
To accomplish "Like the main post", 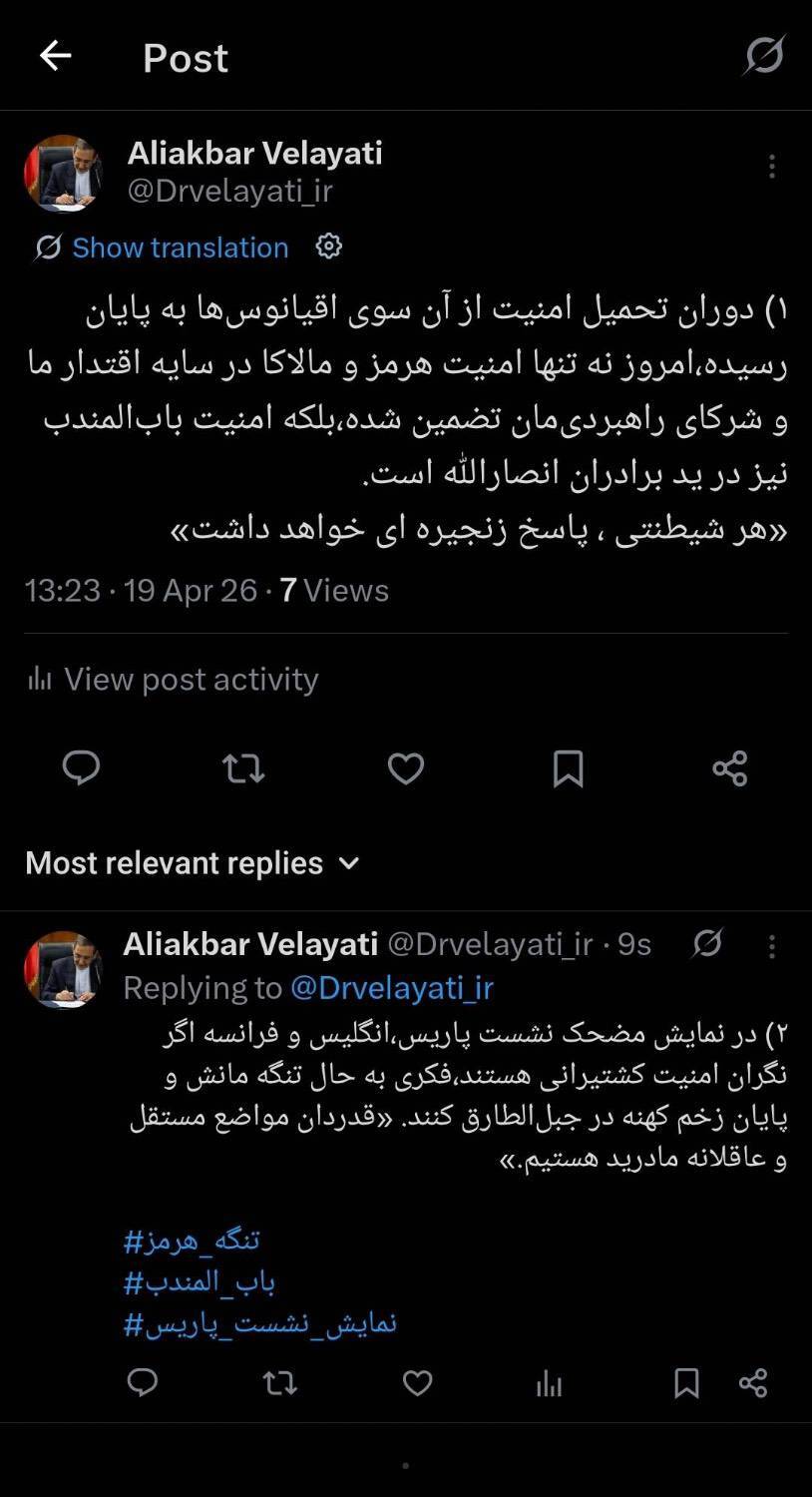I will click(x=405, y=768).
